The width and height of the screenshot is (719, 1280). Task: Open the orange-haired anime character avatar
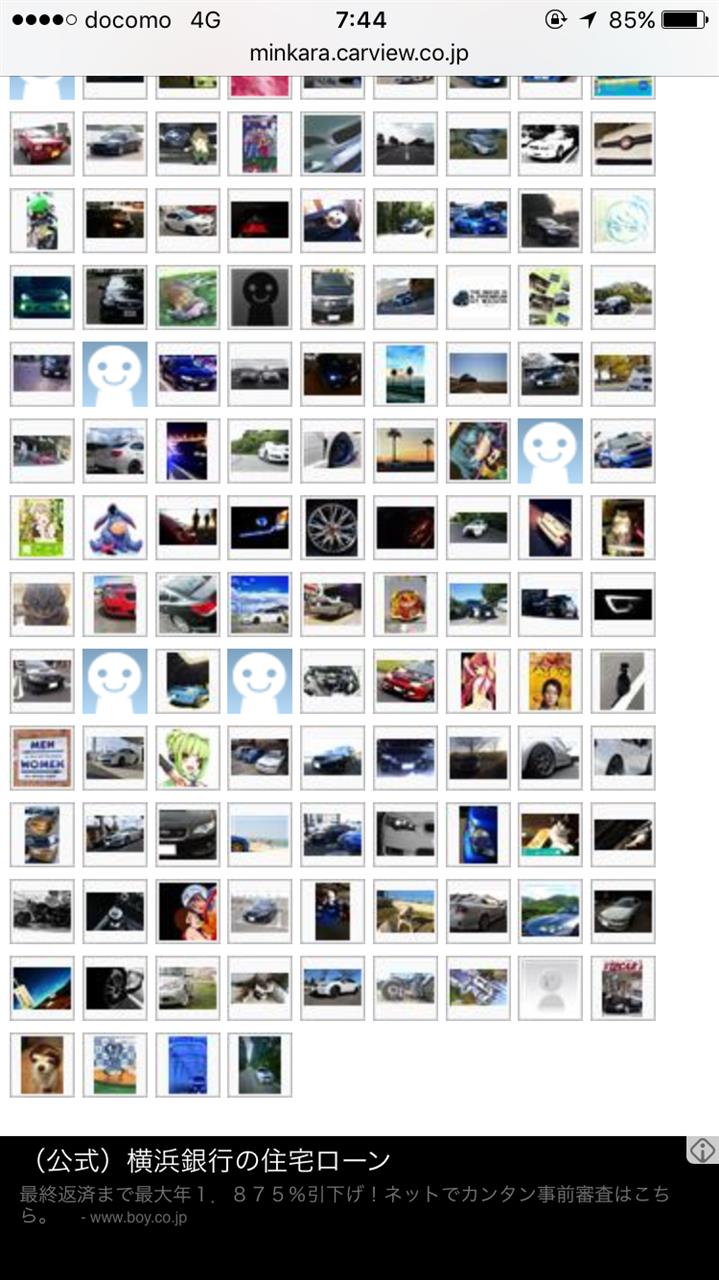[187, 911]
